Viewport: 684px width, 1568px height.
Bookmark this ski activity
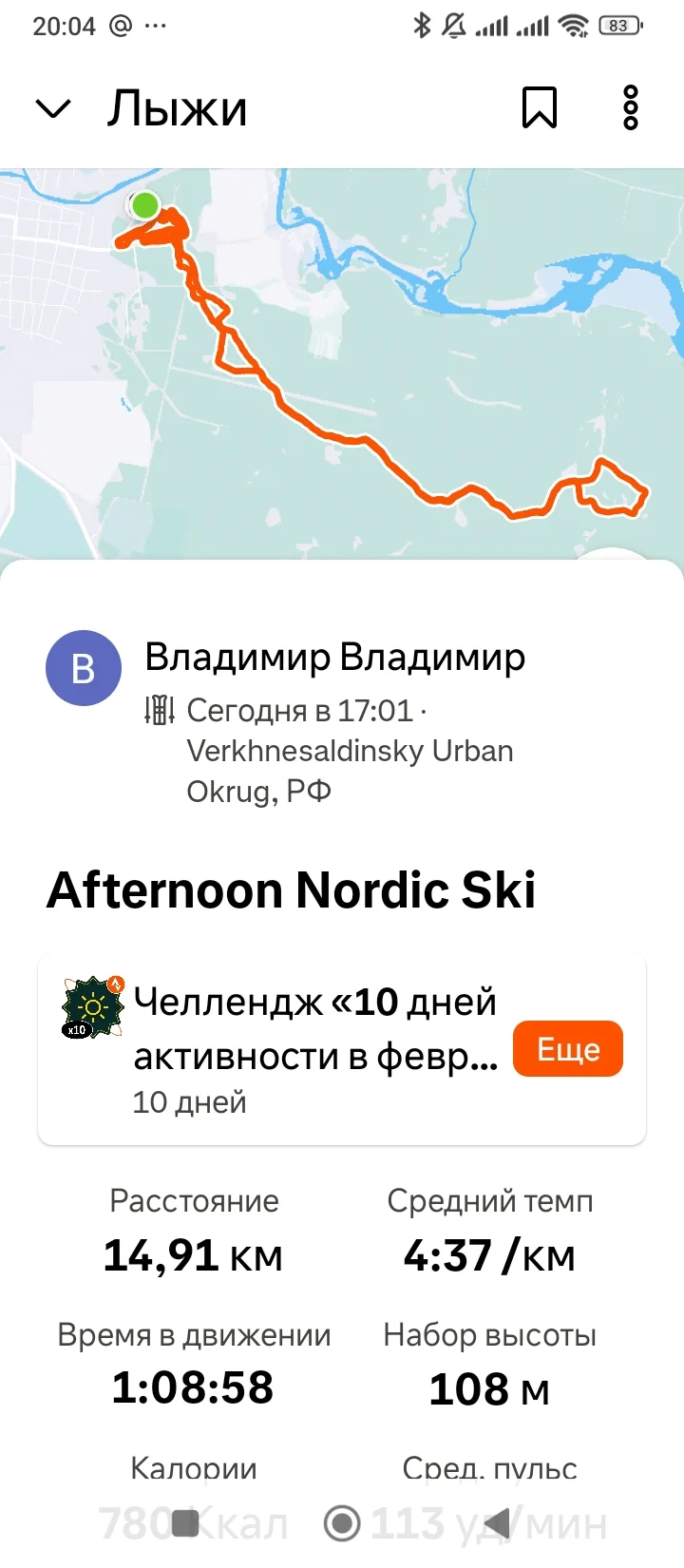(x=540, y=108)
